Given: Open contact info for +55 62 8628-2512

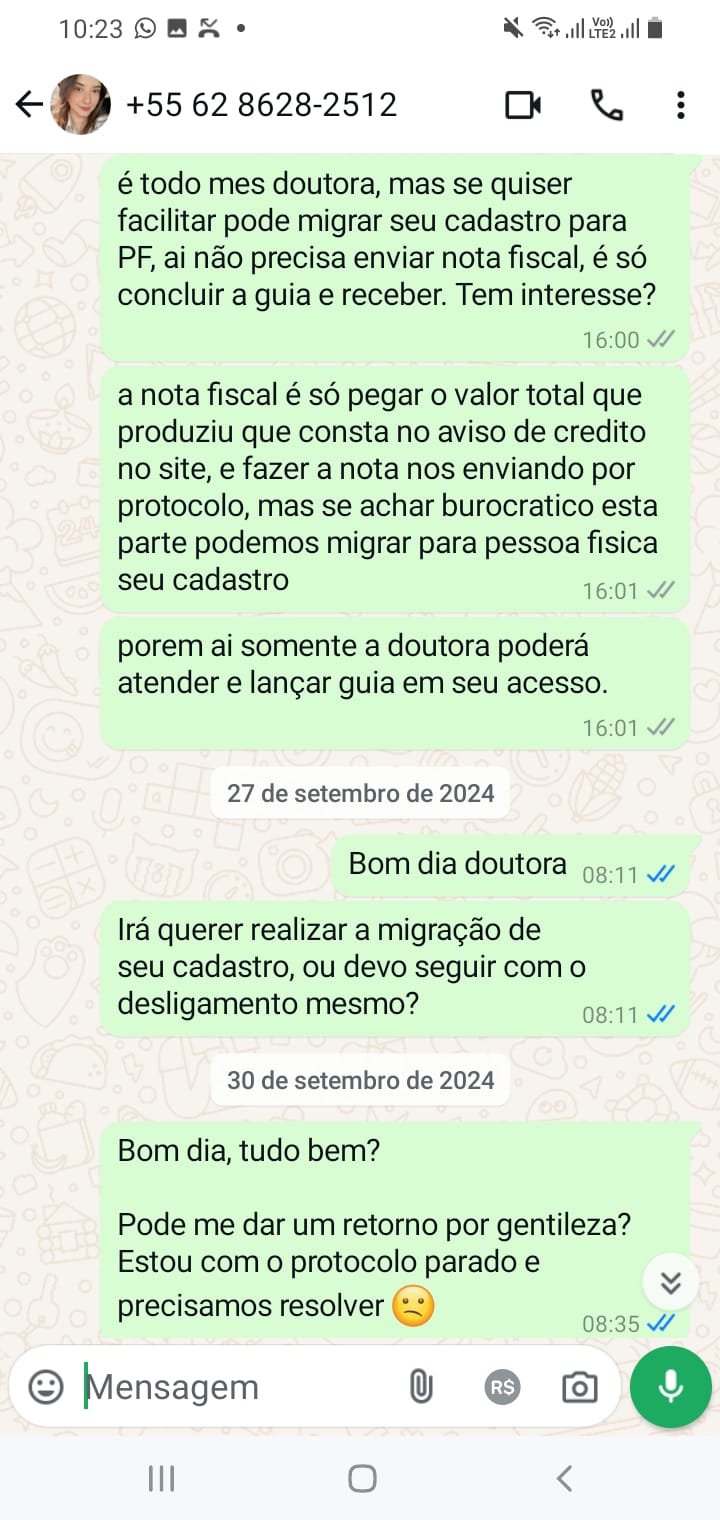Looking at the screenshot, I should 262,105.
